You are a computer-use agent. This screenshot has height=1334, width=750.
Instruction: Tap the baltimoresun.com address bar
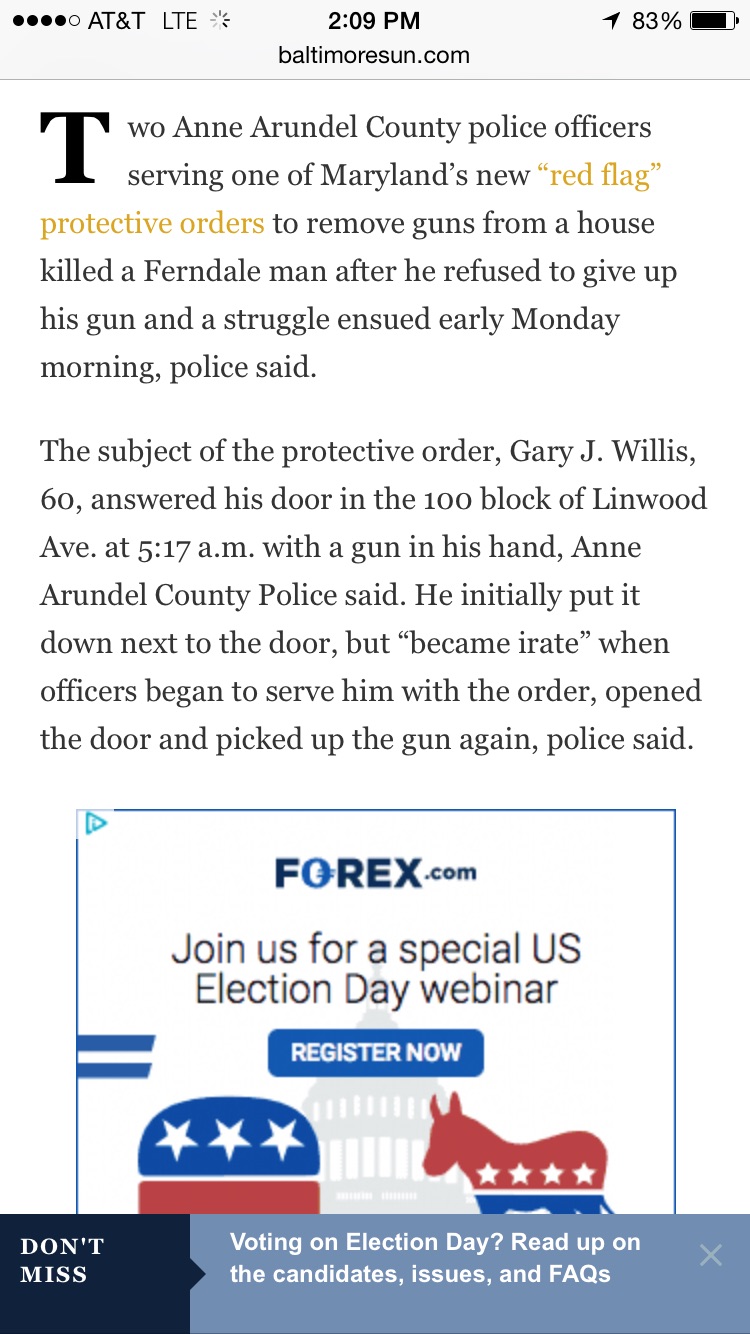coord(374,56)
